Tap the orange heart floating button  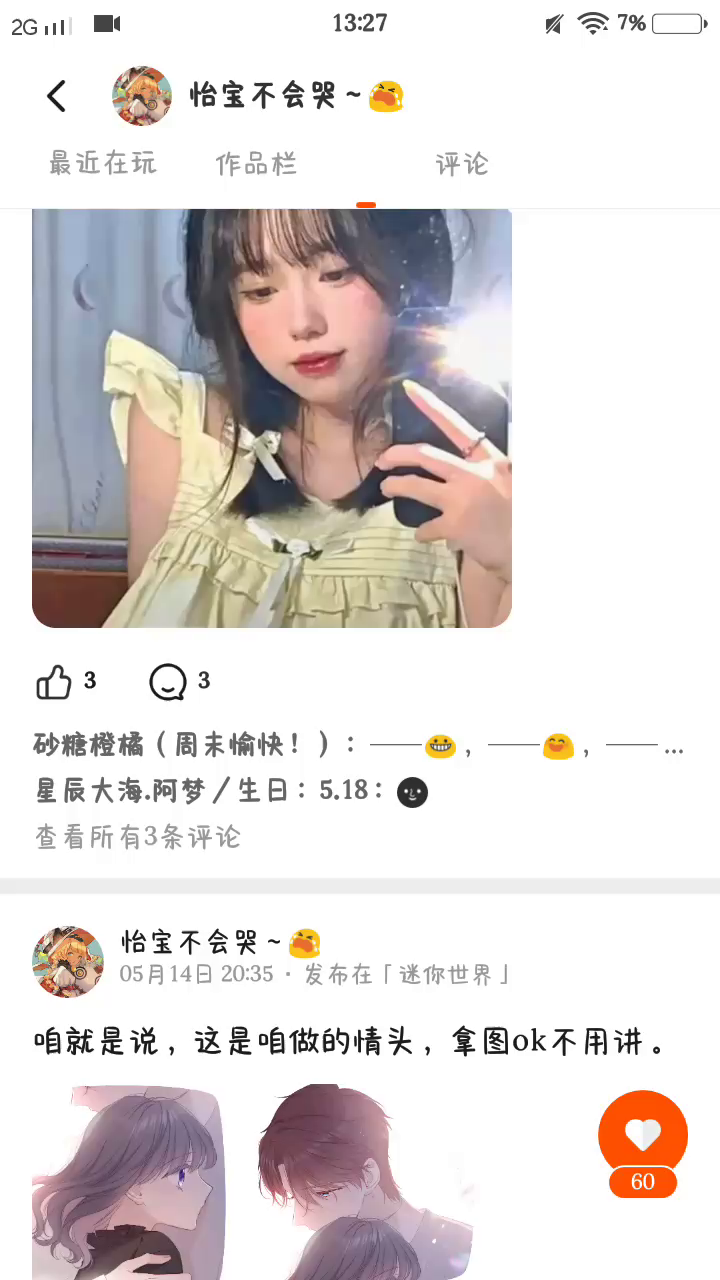[643, 1133]
